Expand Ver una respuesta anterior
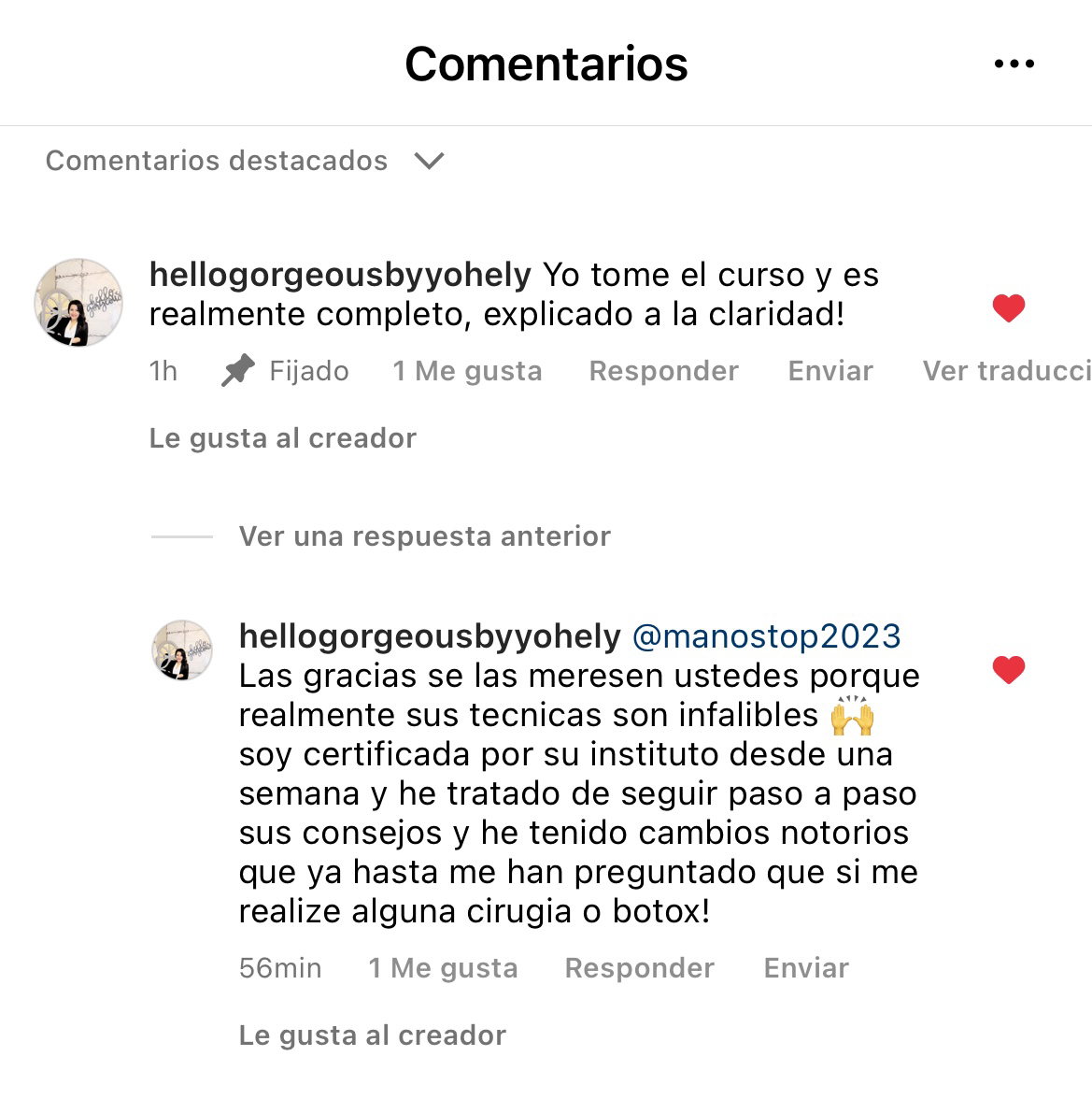This screenshot has width=1092, height=1099. [424, 536]
